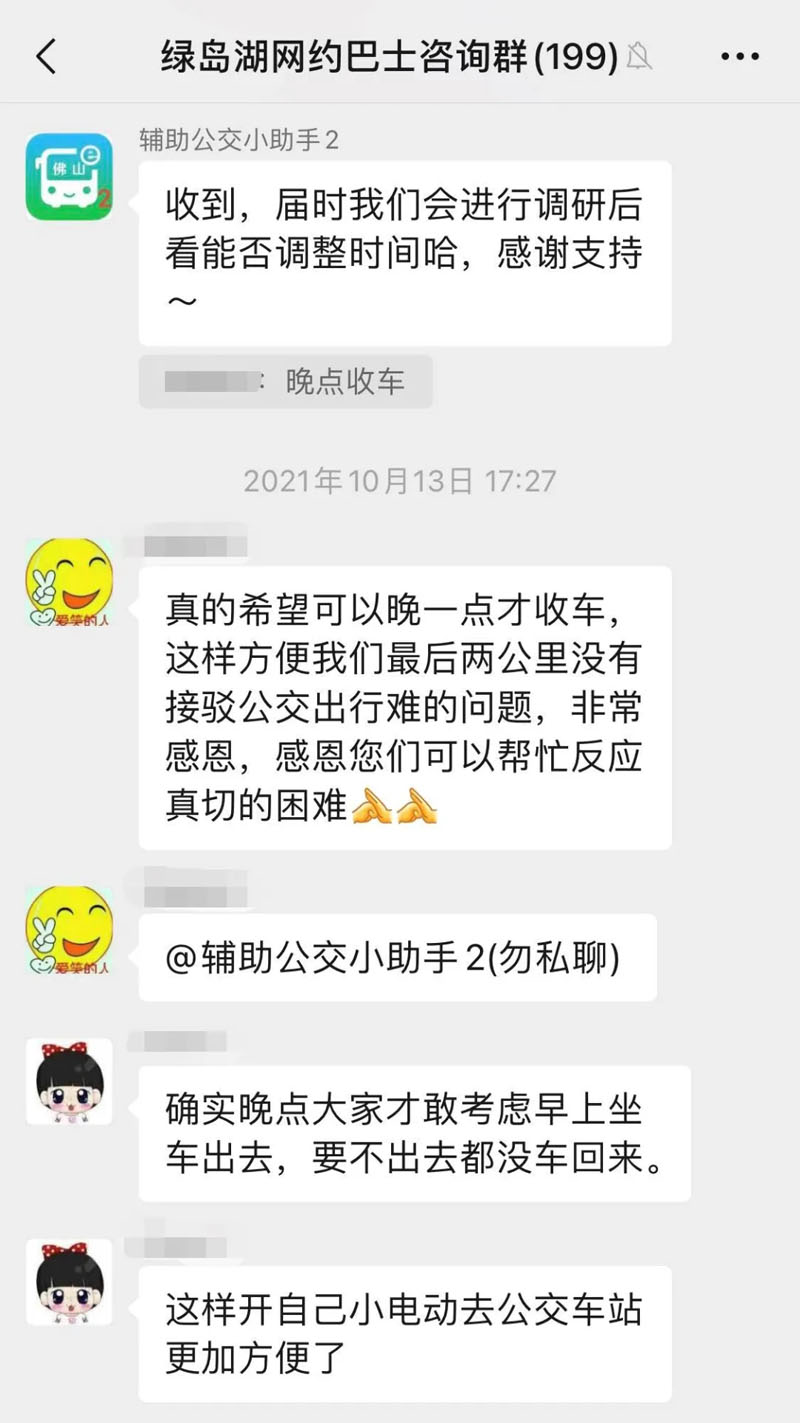
Task: Open smiley avatar beside @辅助公交小助手2 message
Action: click(69, 929)
